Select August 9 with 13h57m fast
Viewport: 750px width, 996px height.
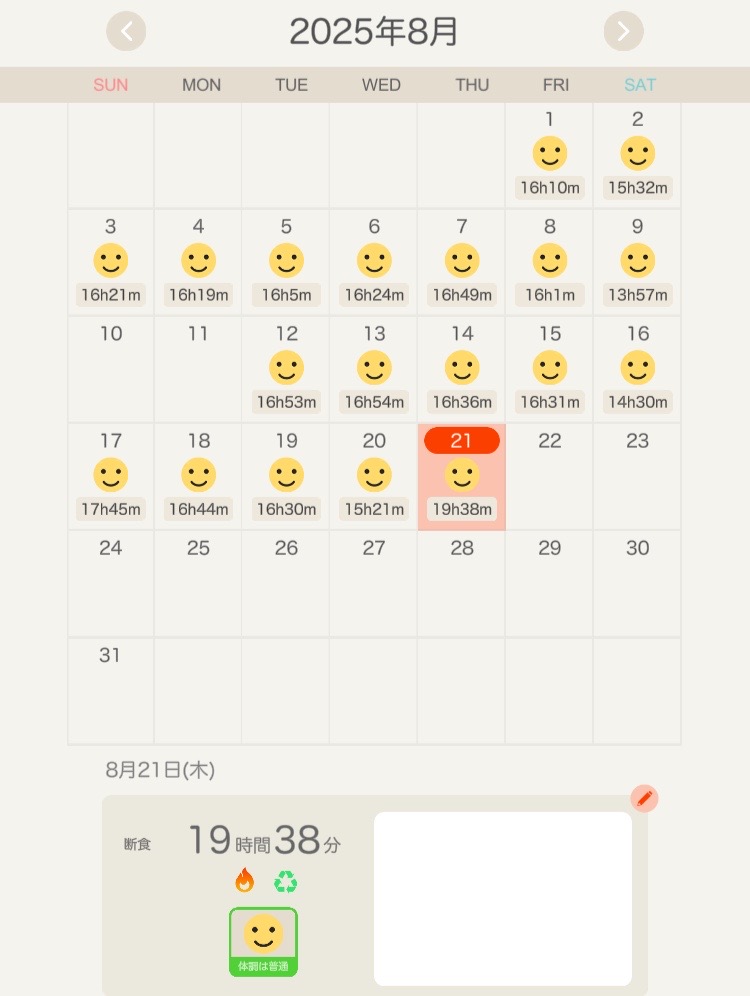pos(637,262)
